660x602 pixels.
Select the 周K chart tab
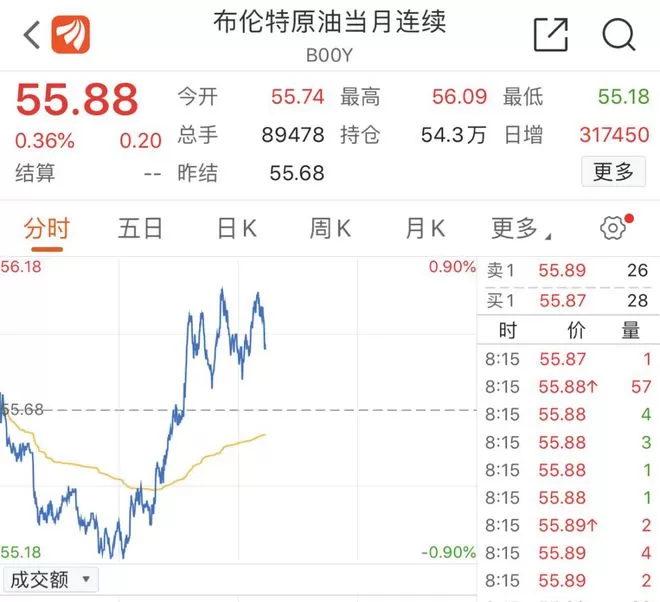pos(330,229)
